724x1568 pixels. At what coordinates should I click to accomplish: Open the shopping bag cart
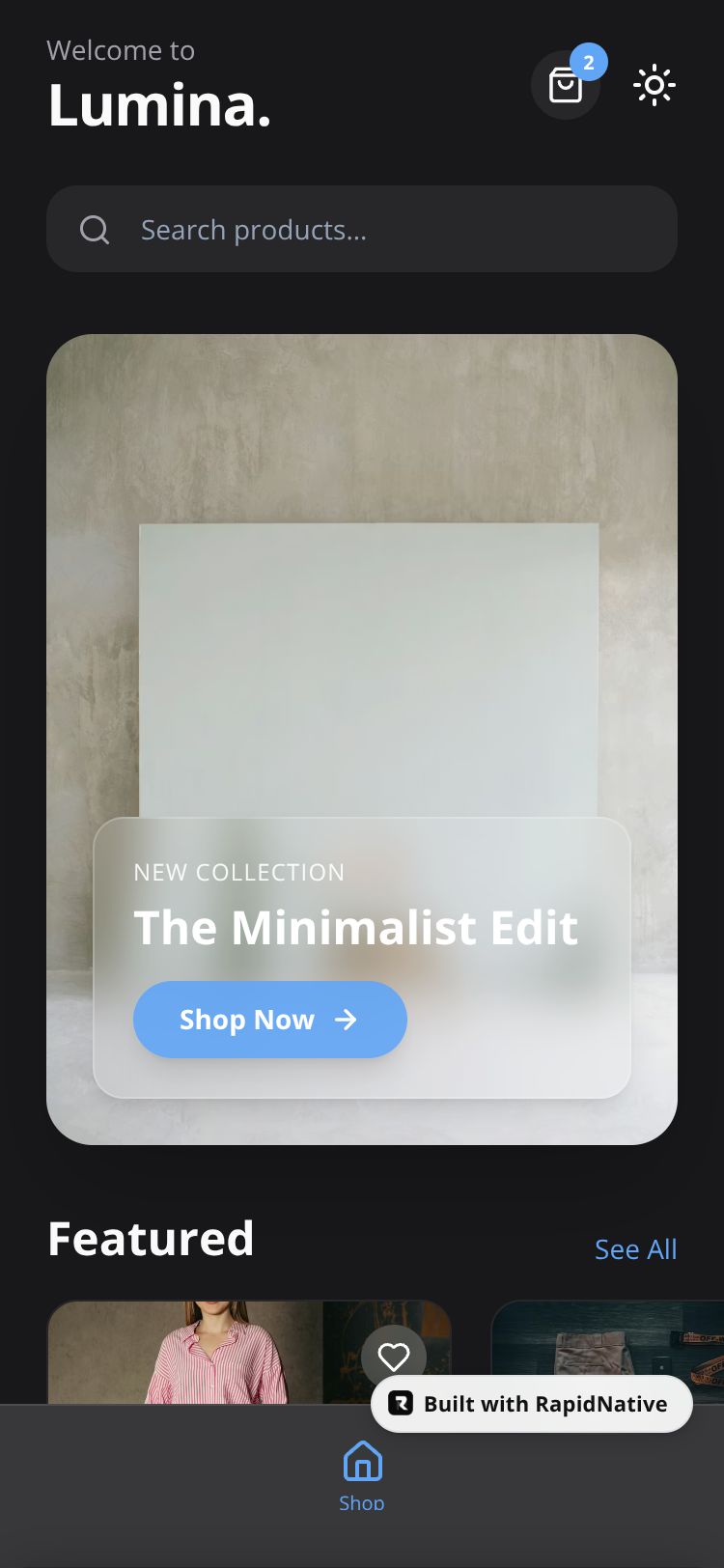pyautogui.click(x=566, y=85)
